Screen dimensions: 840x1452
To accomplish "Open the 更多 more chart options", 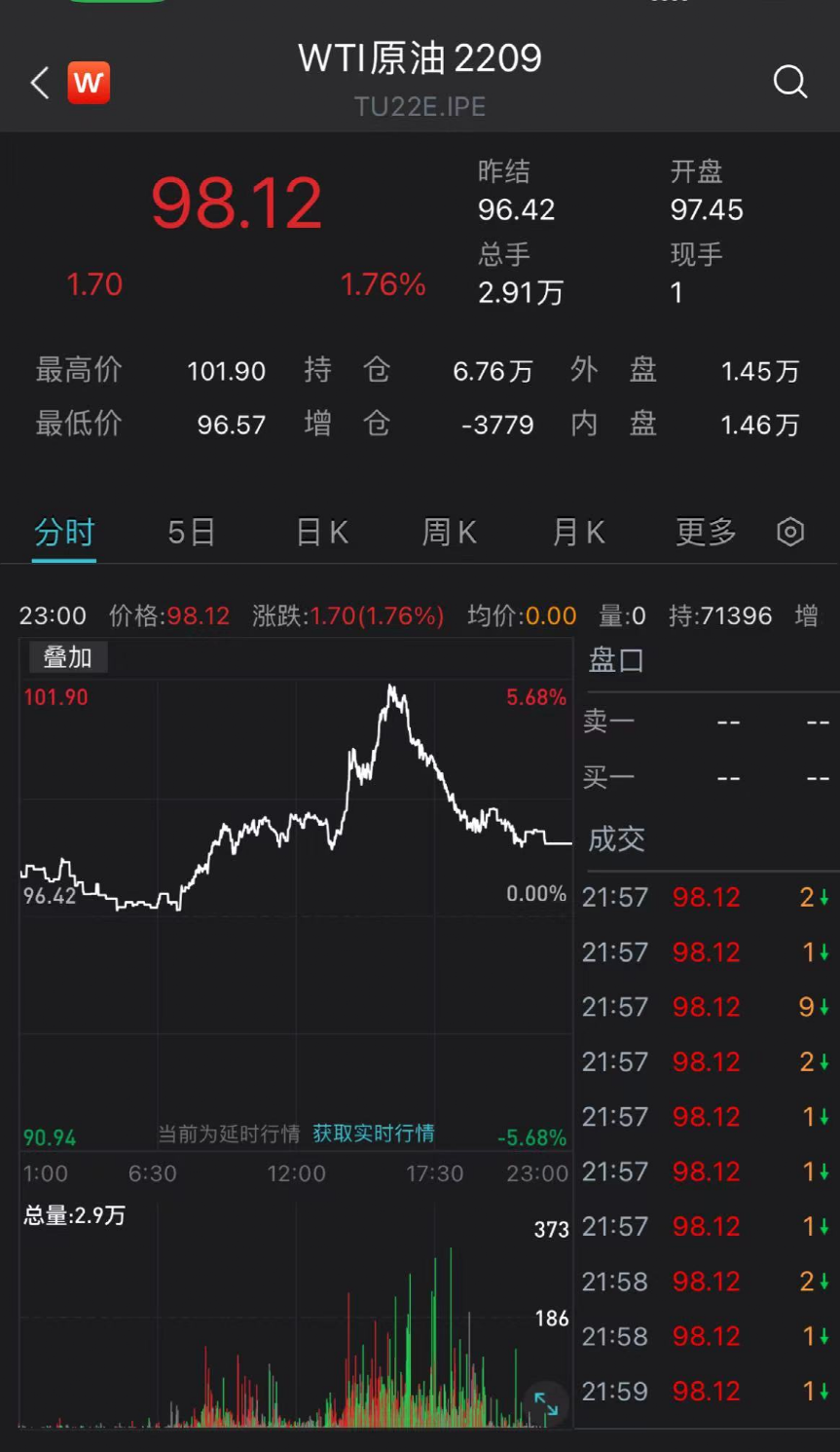I will (x=704, y=532).
